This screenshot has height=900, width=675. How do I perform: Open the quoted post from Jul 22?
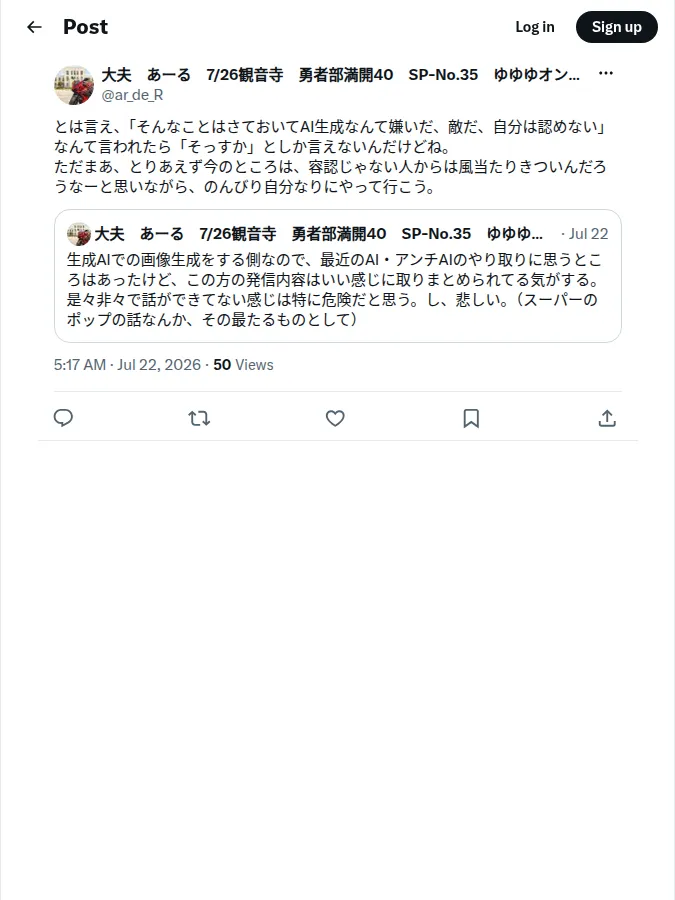tap(338, 276)
